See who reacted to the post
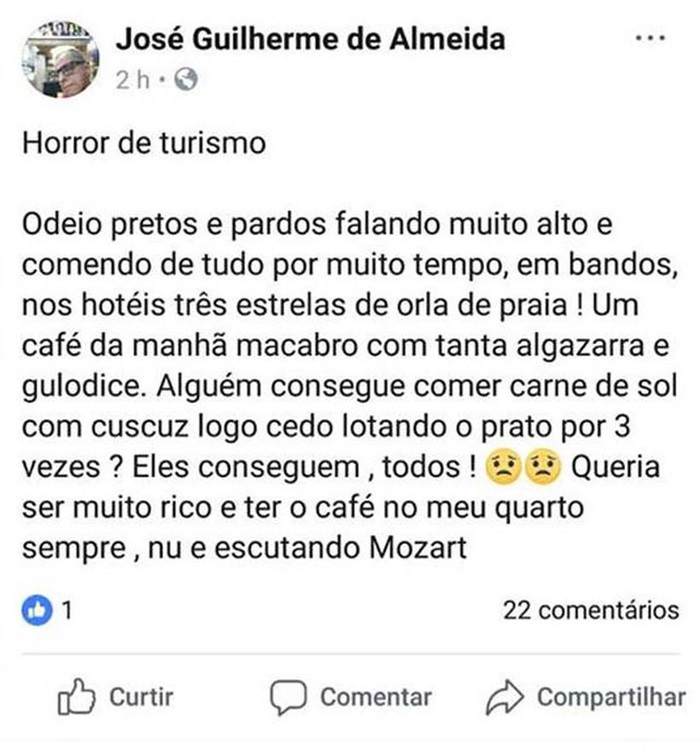 point(46,610)
